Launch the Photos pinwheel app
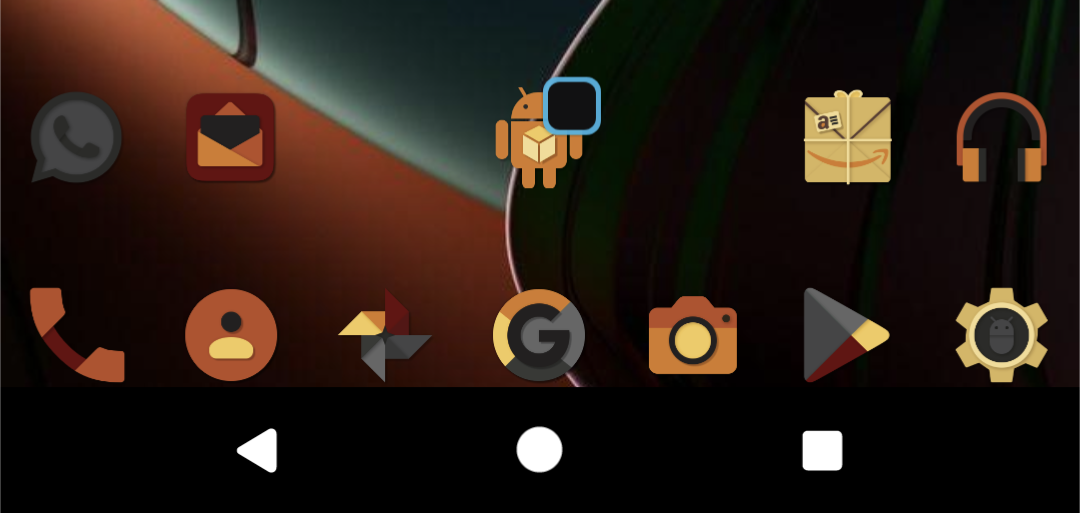 [385, 335]
